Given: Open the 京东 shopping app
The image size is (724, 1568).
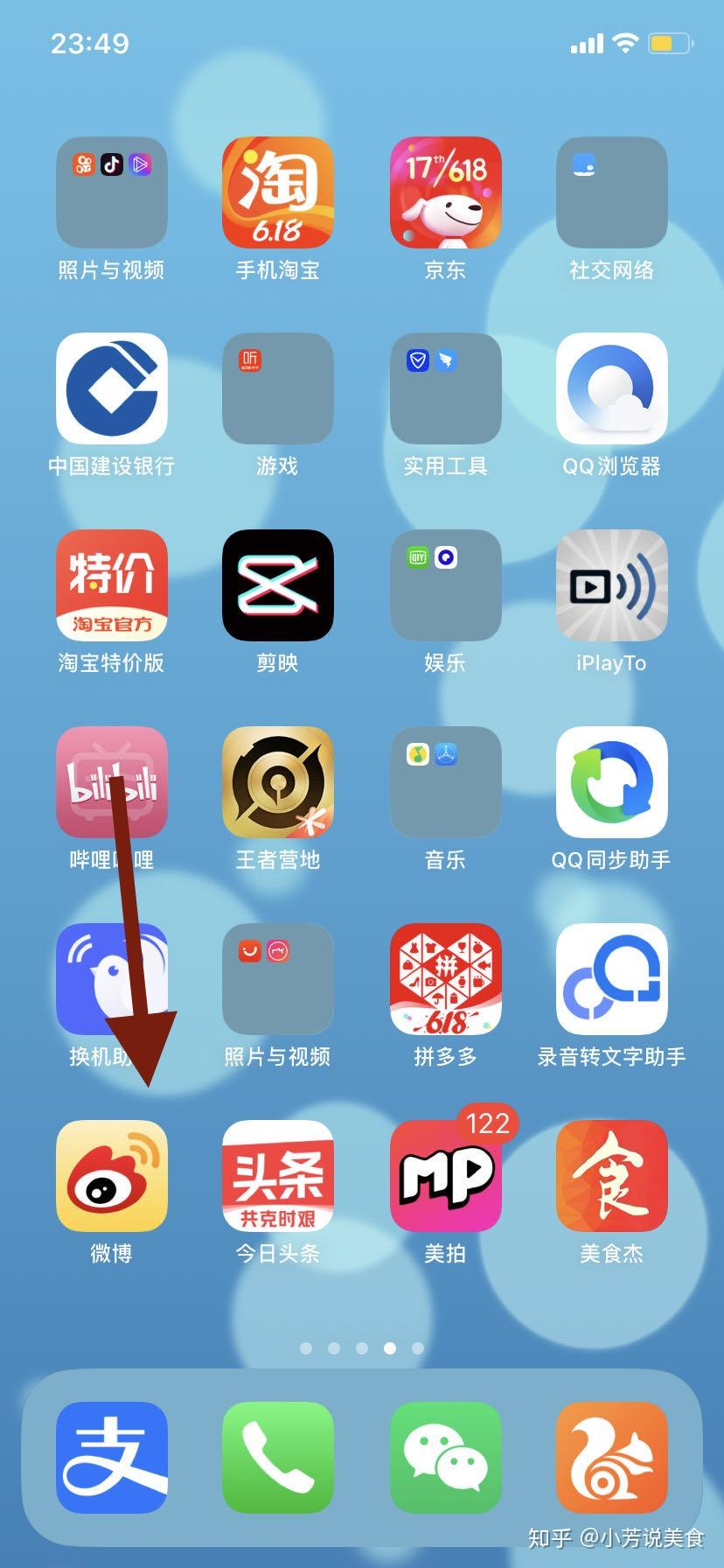Looking at the screenshot, I should click(x=445, y=192).
